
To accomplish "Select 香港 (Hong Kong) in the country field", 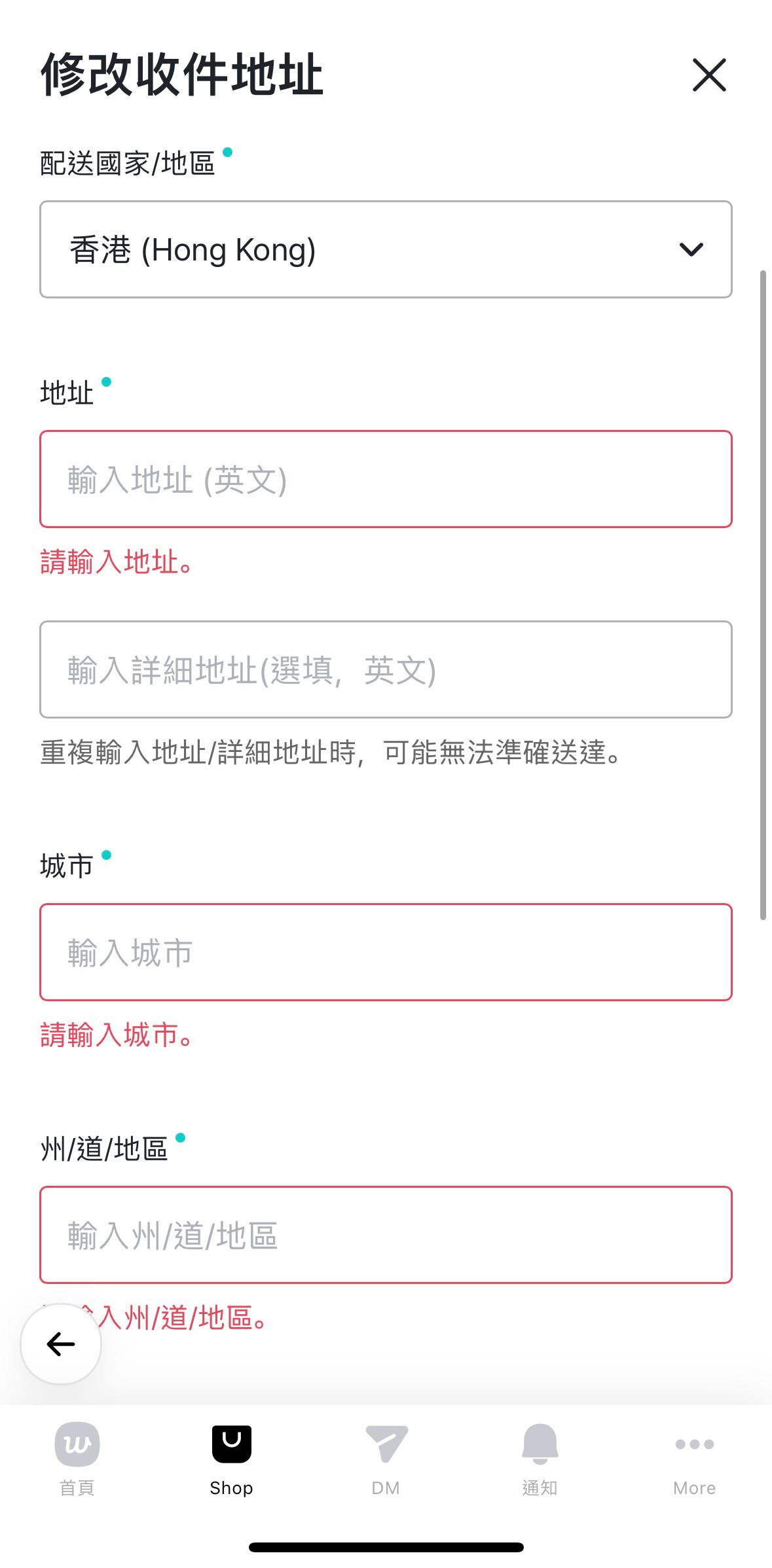I will [x=193, y=249].
